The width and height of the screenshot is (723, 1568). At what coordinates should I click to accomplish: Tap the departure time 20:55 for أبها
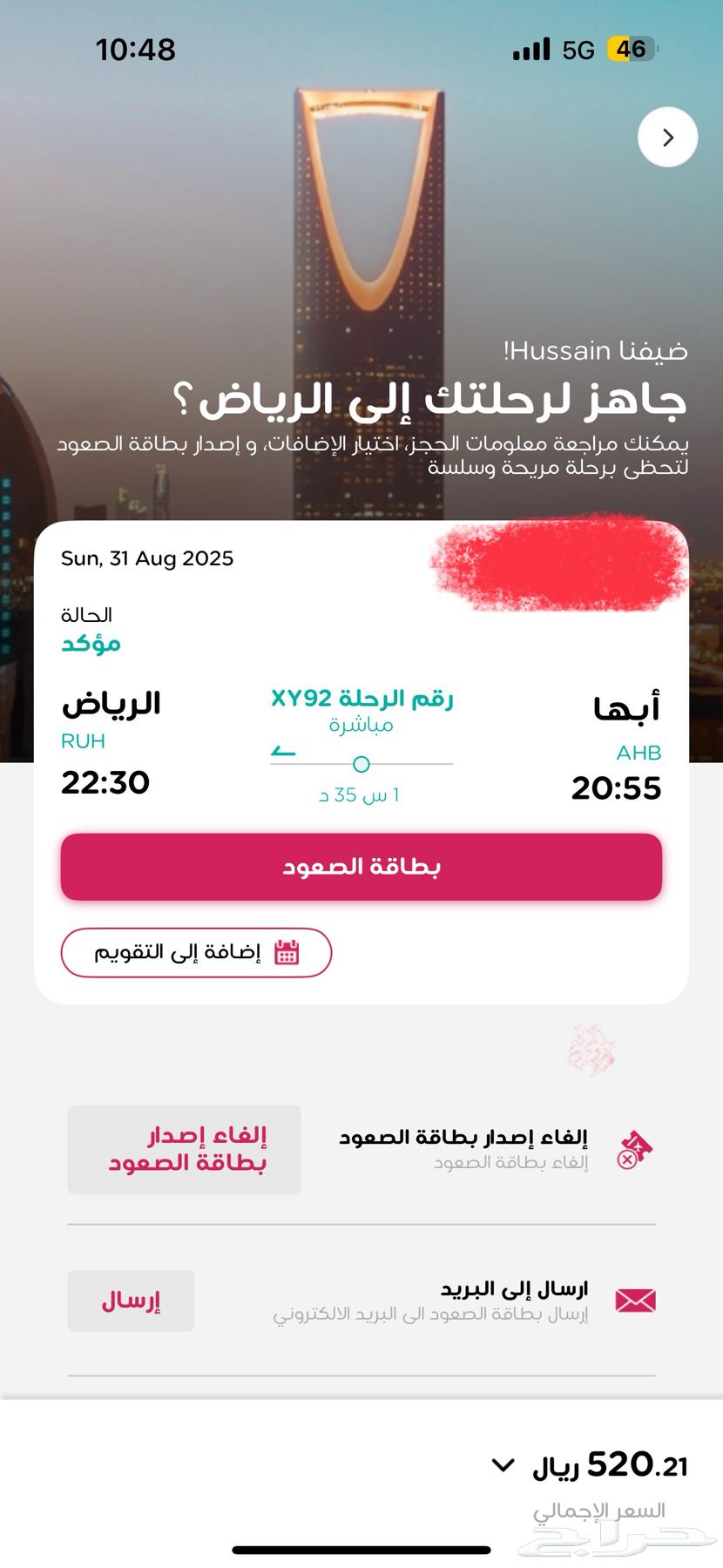619,787
